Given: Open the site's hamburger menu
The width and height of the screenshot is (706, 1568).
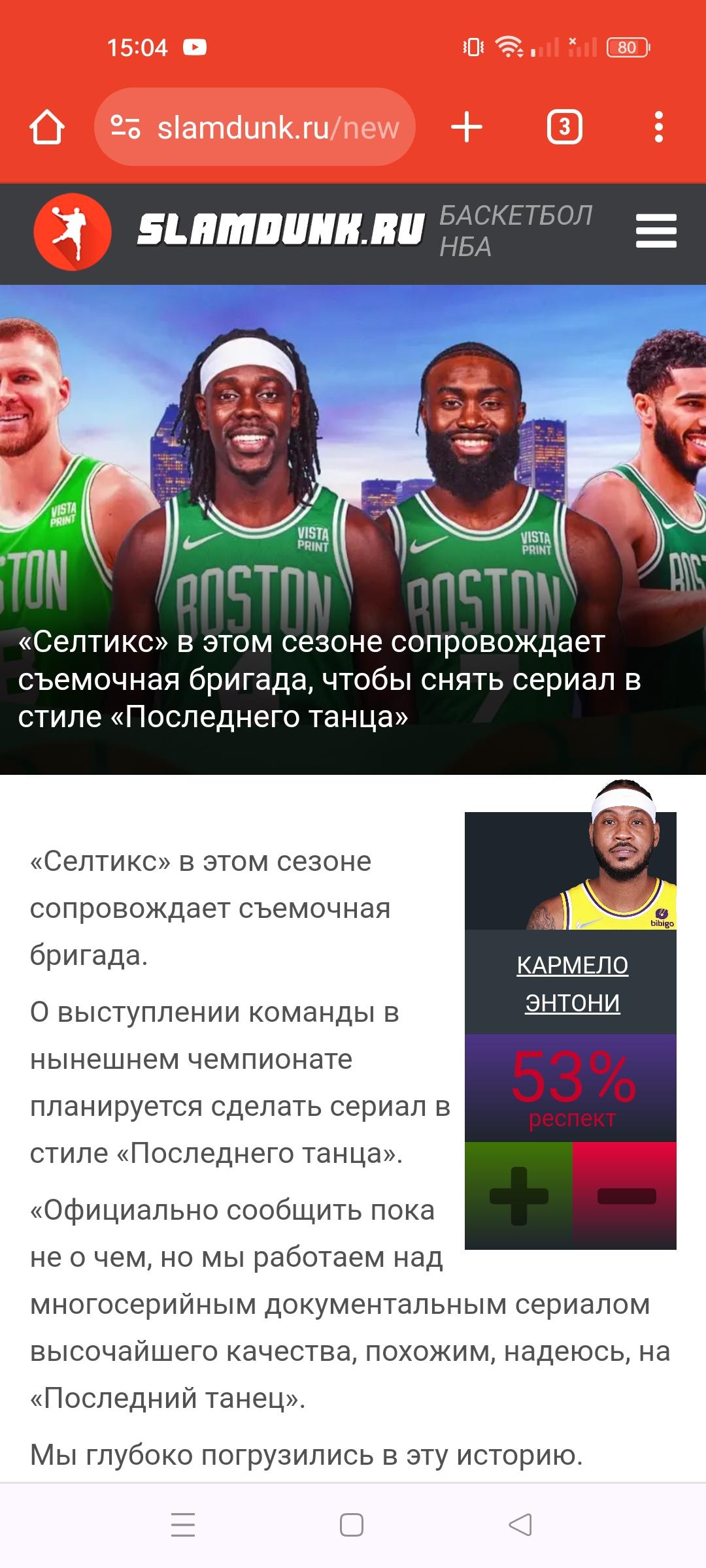Looking at the screenshot, I should coord(656,231).
